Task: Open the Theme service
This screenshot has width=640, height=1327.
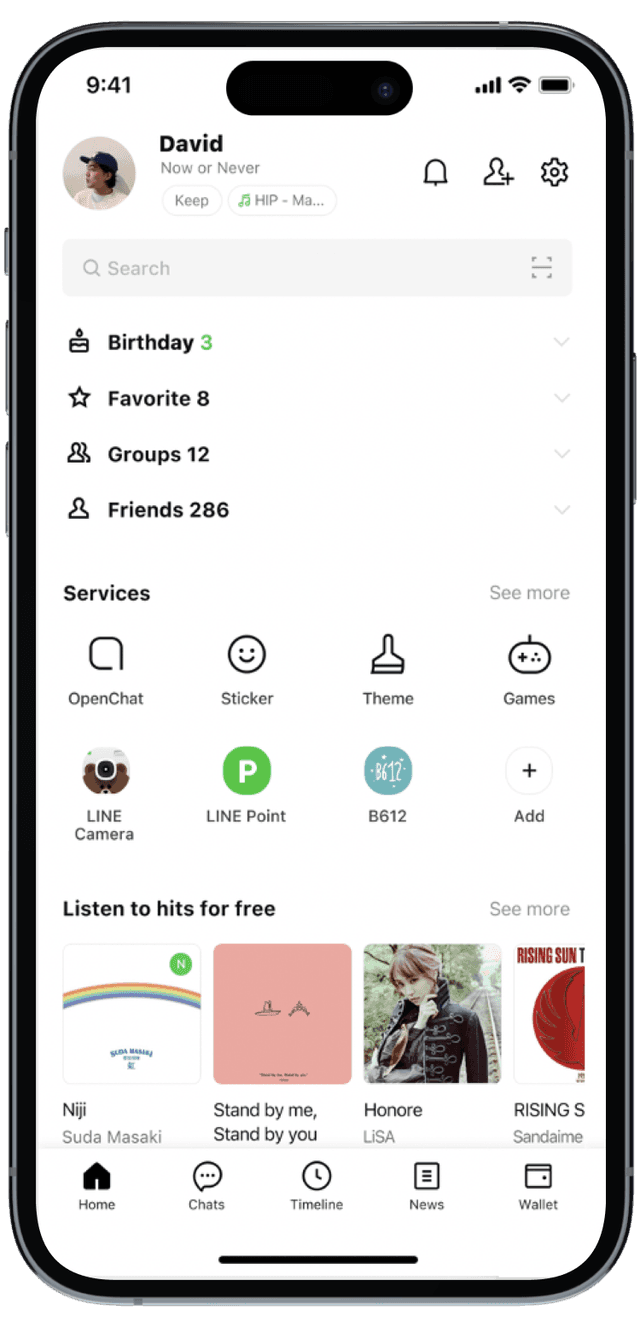Action: coord(388,669)
